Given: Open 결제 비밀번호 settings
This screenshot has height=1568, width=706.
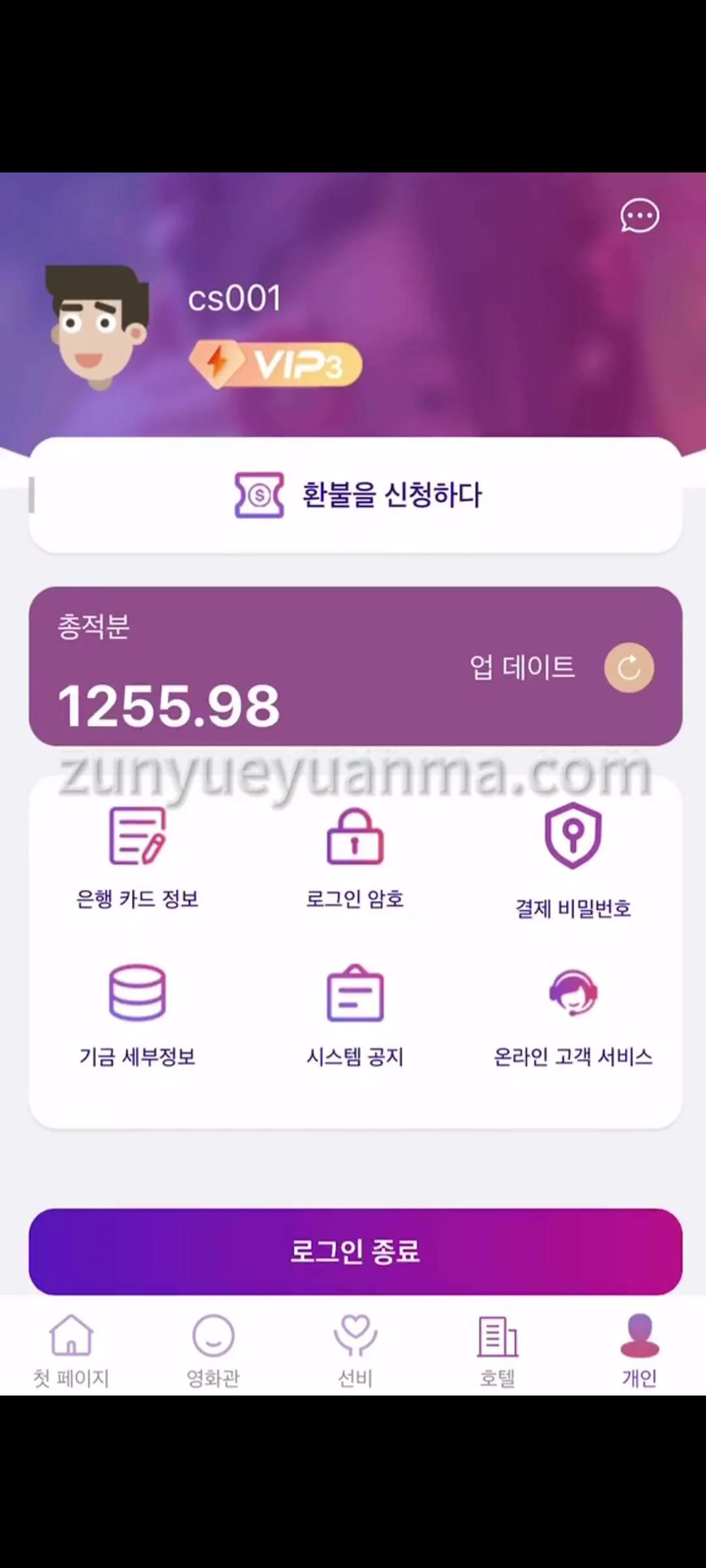Looking at the screenshot, I should (x=573, y=859).
